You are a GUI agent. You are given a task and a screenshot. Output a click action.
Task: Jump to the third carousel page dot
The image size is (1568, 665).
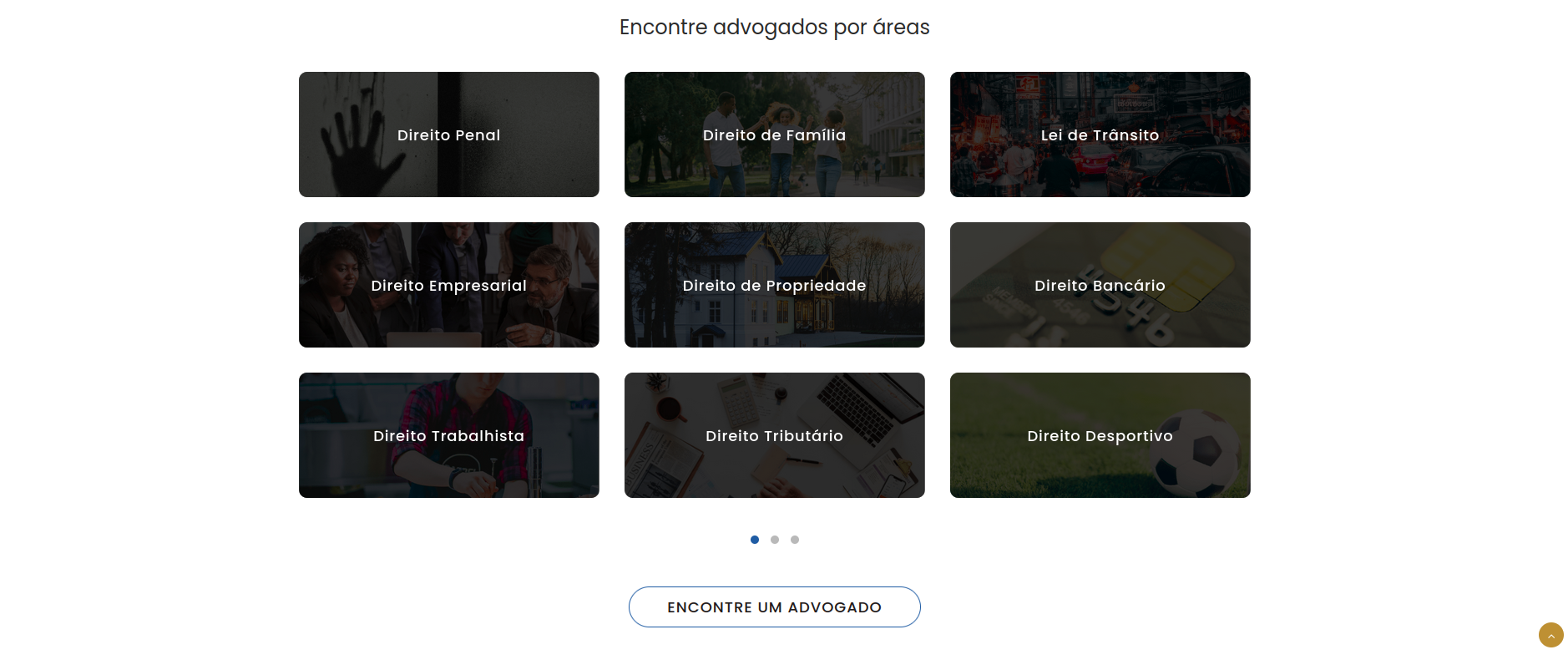795,540
